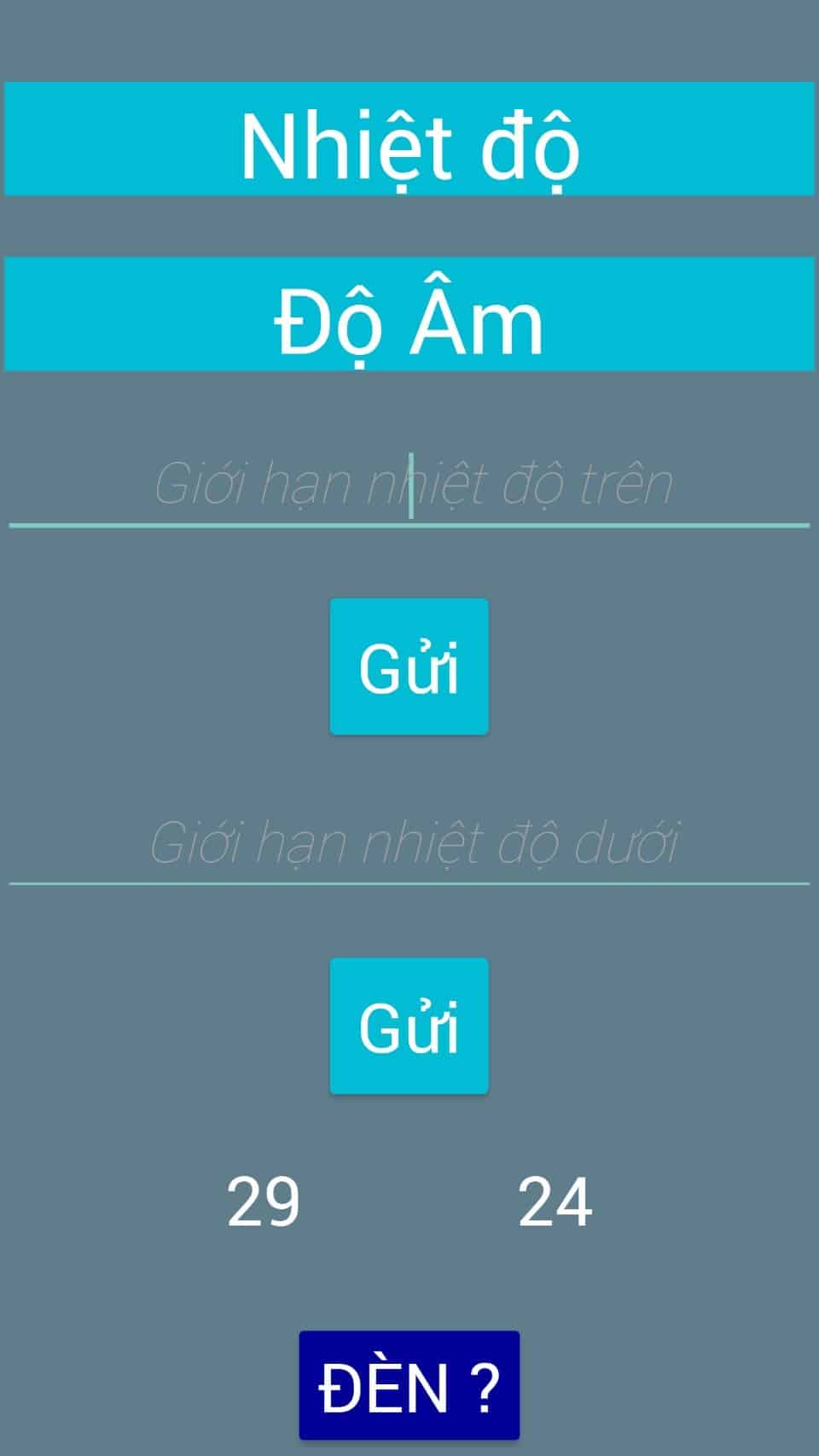Send the upper limit with its Gửi button
819x1456 pixels.
pyautogui.click(x=409, y=667)
